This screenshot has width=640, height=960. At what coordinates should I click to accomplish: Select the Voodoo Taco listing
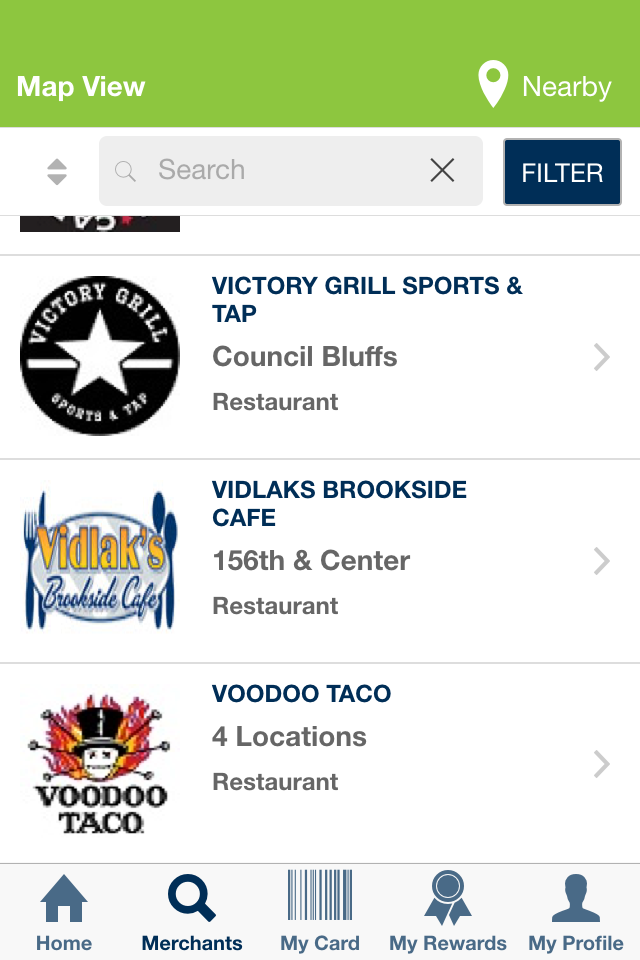coord(320,764)
